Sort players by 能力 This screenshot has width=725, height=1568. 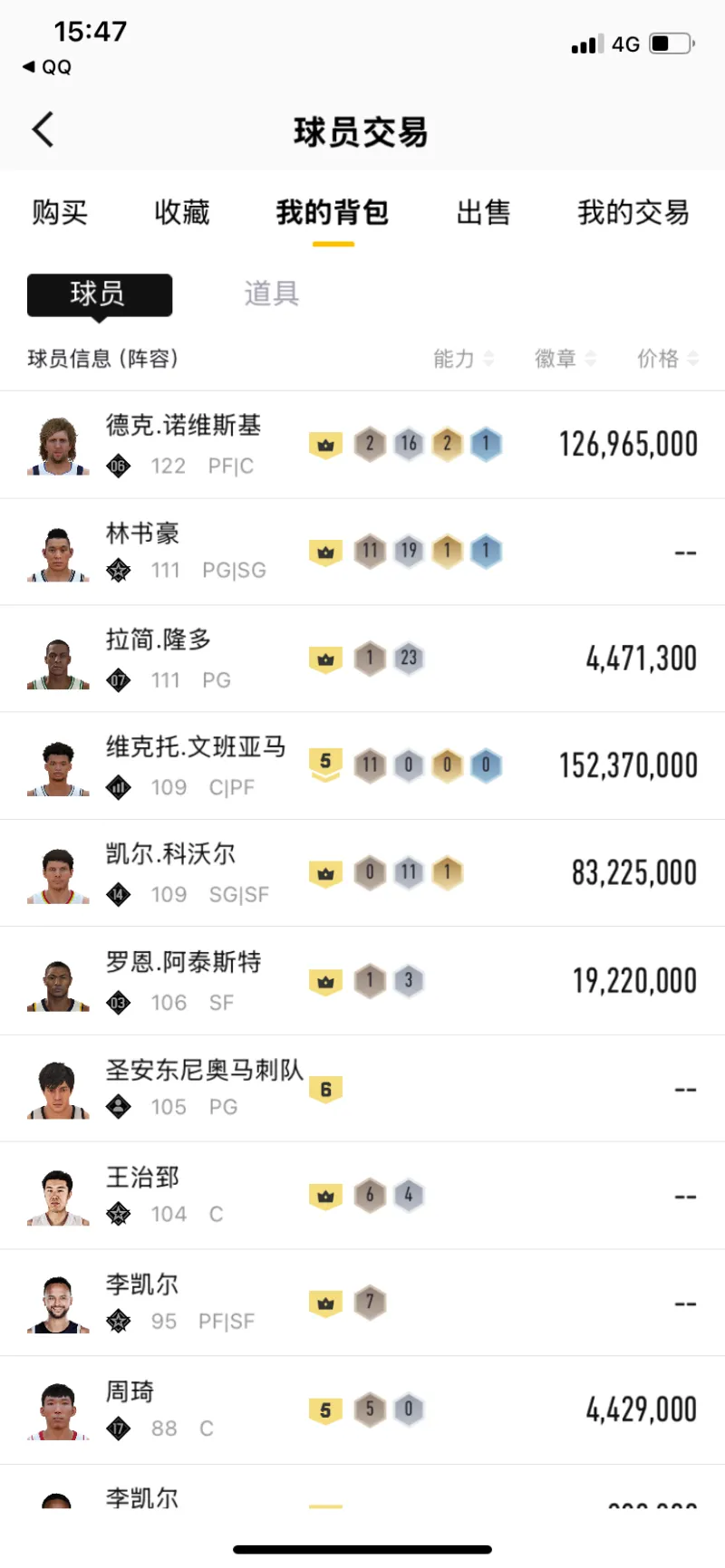[463, 359]
